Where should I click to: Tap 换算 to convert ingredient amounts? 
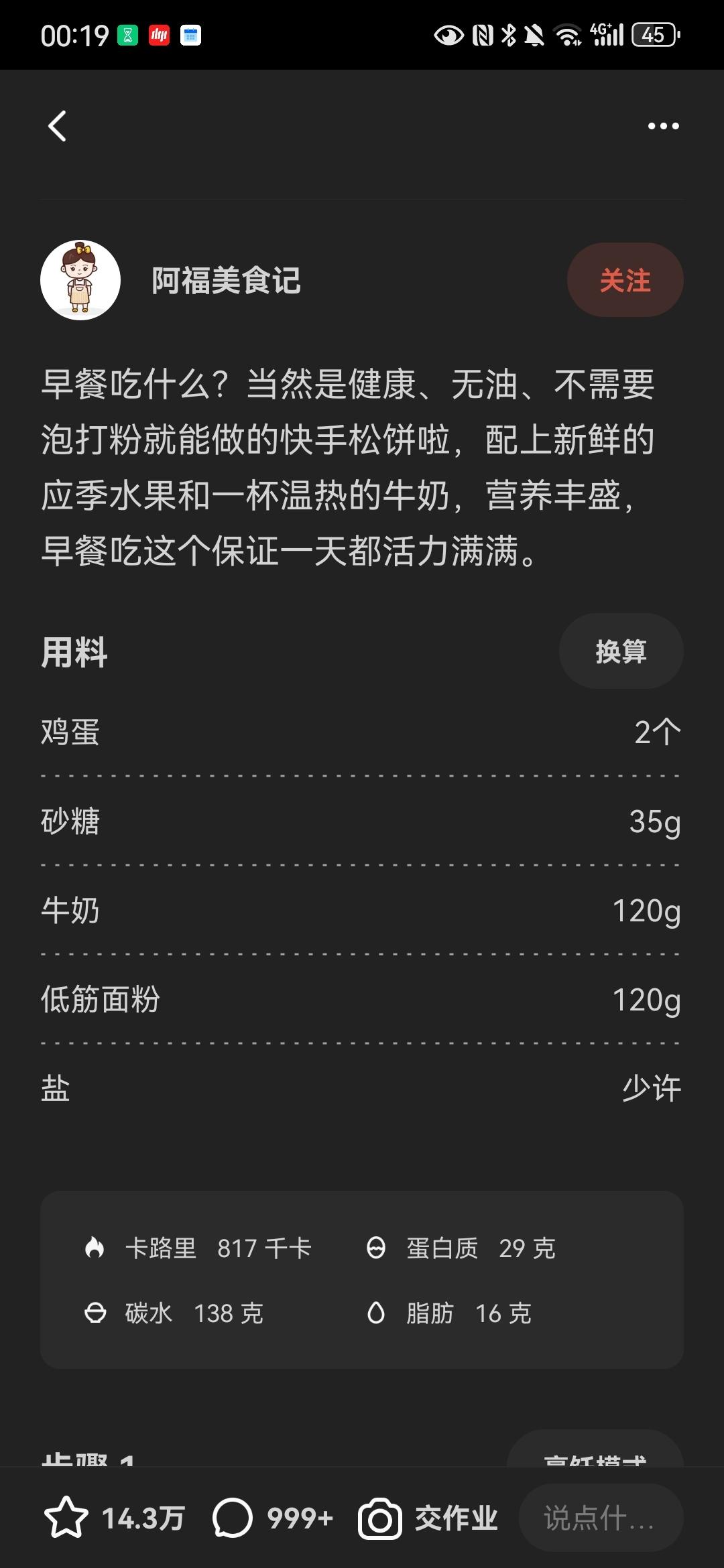pyautogui.click(x=621, y=651)
